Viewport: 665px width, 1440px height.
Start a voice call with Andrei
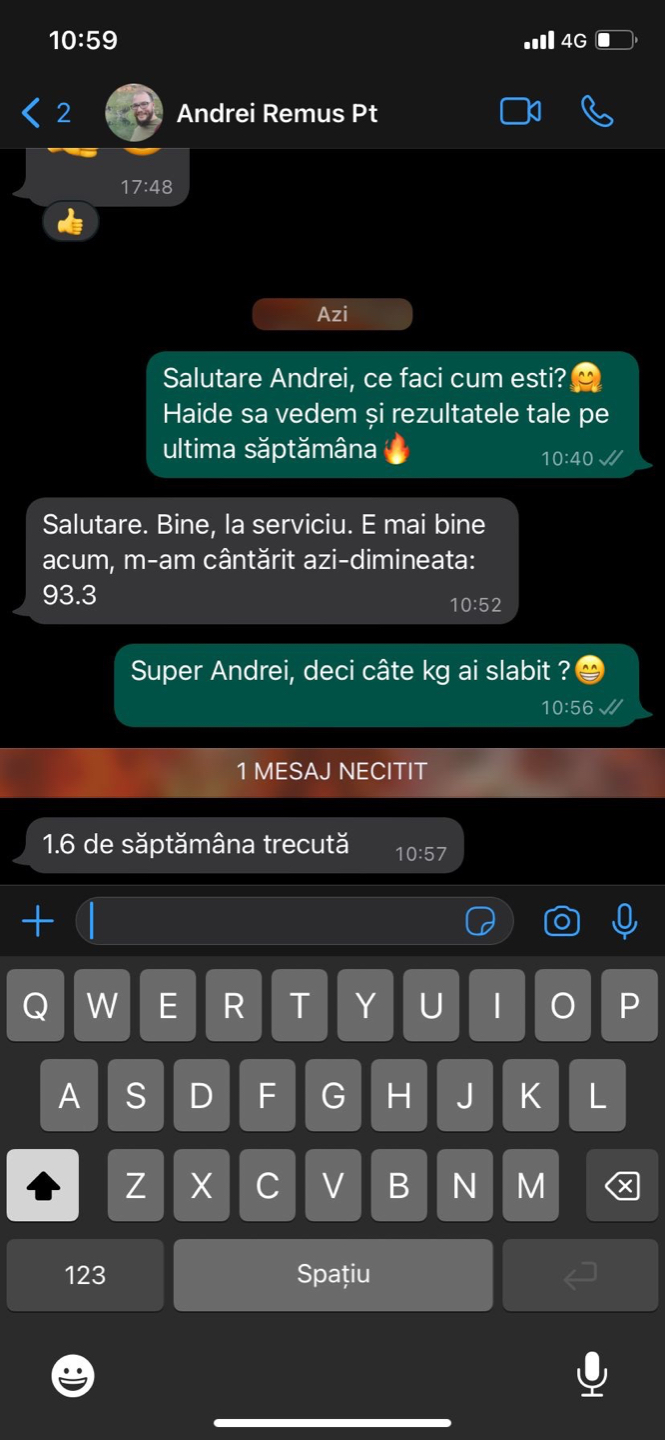[597, 112]
